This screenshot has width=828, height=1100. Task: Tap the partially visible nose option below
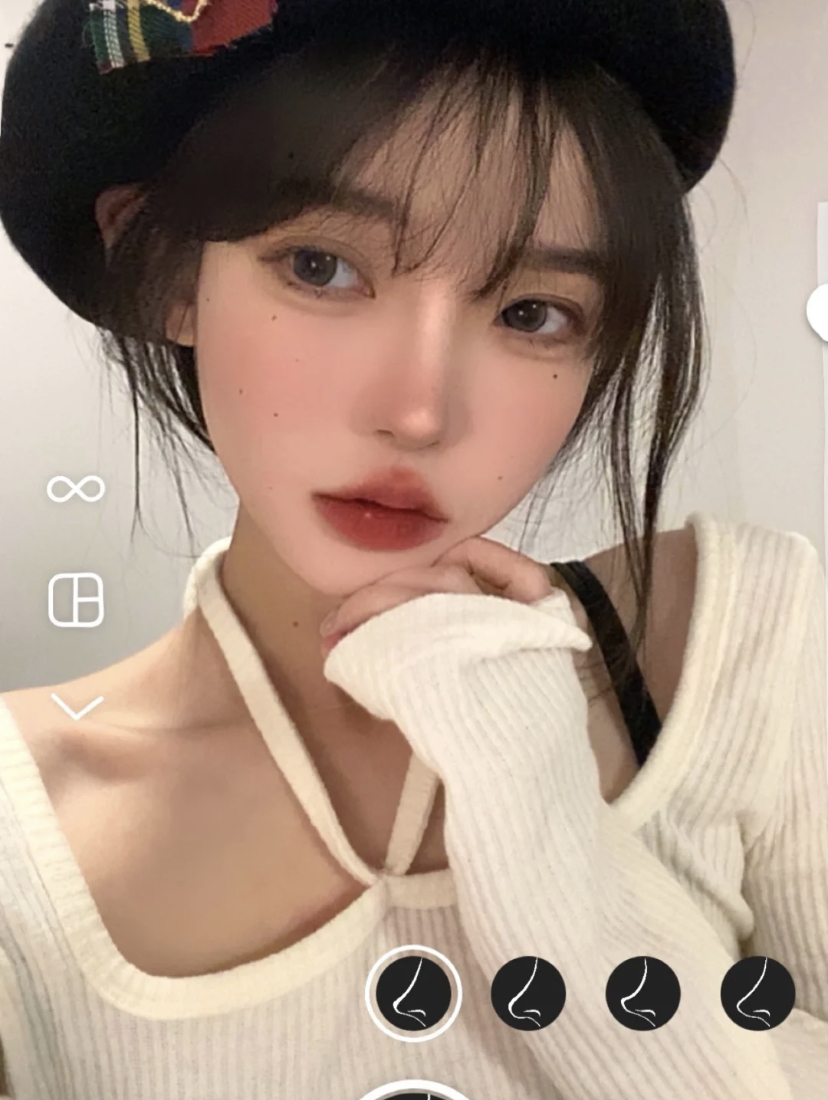click(415, 1090)
